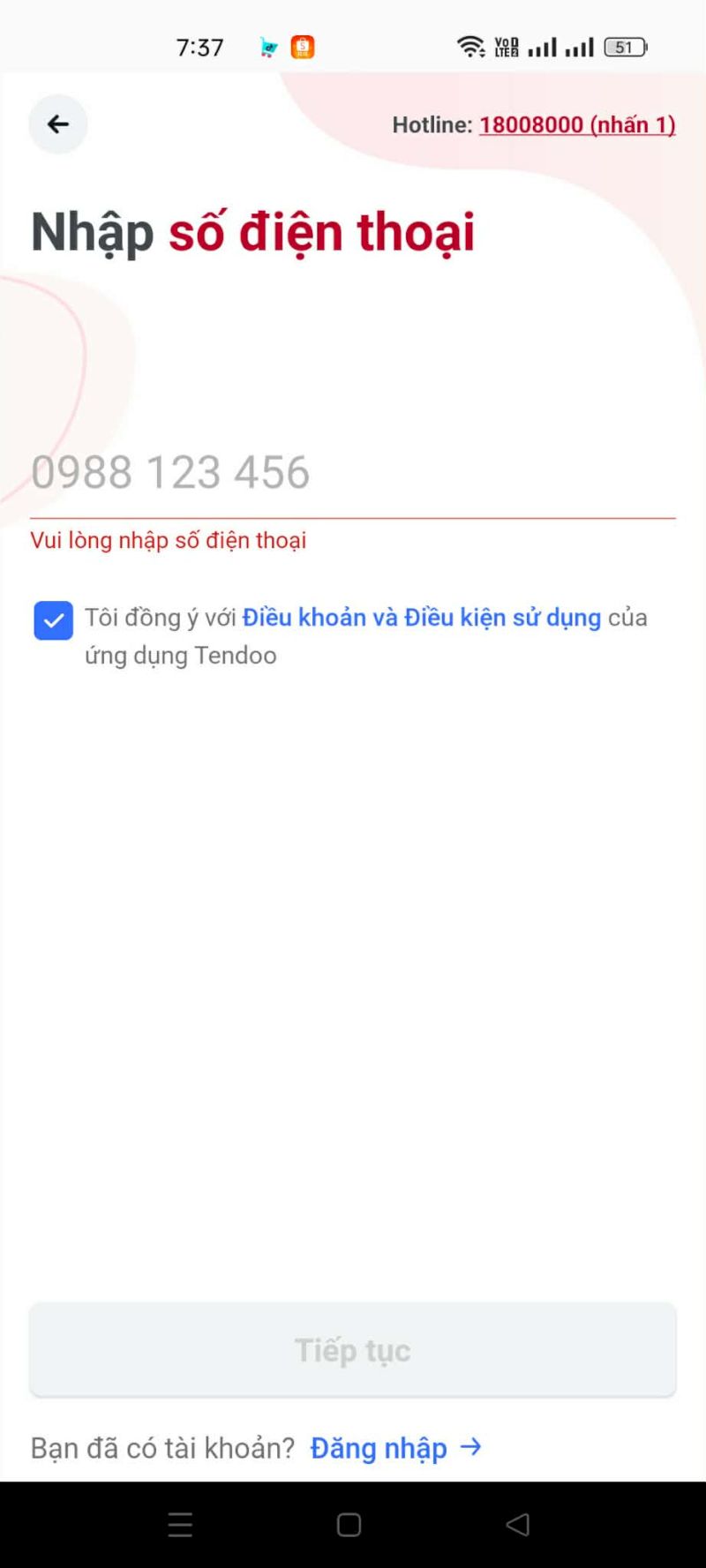Tap the Shopee icon in the status bar
Image resolution: width=706 pixels, height=1568 pixels.
click(303, 46)
